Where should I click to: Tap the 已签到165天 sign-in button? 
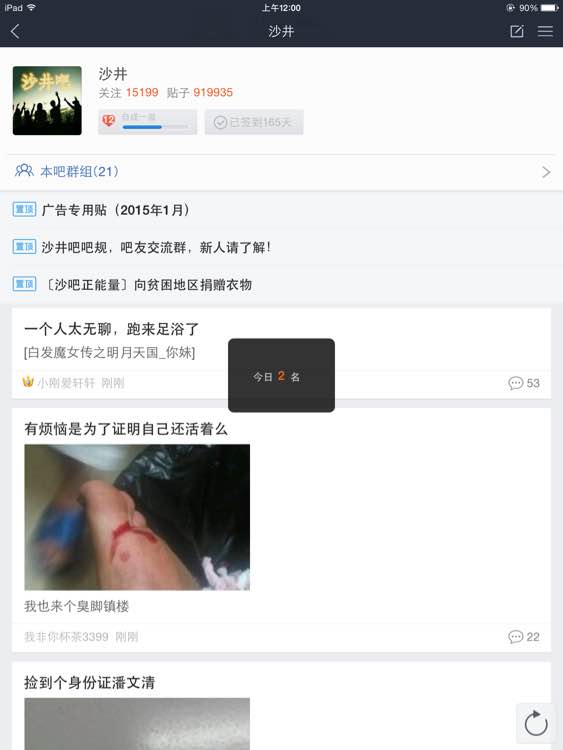(x=254, y=122)
